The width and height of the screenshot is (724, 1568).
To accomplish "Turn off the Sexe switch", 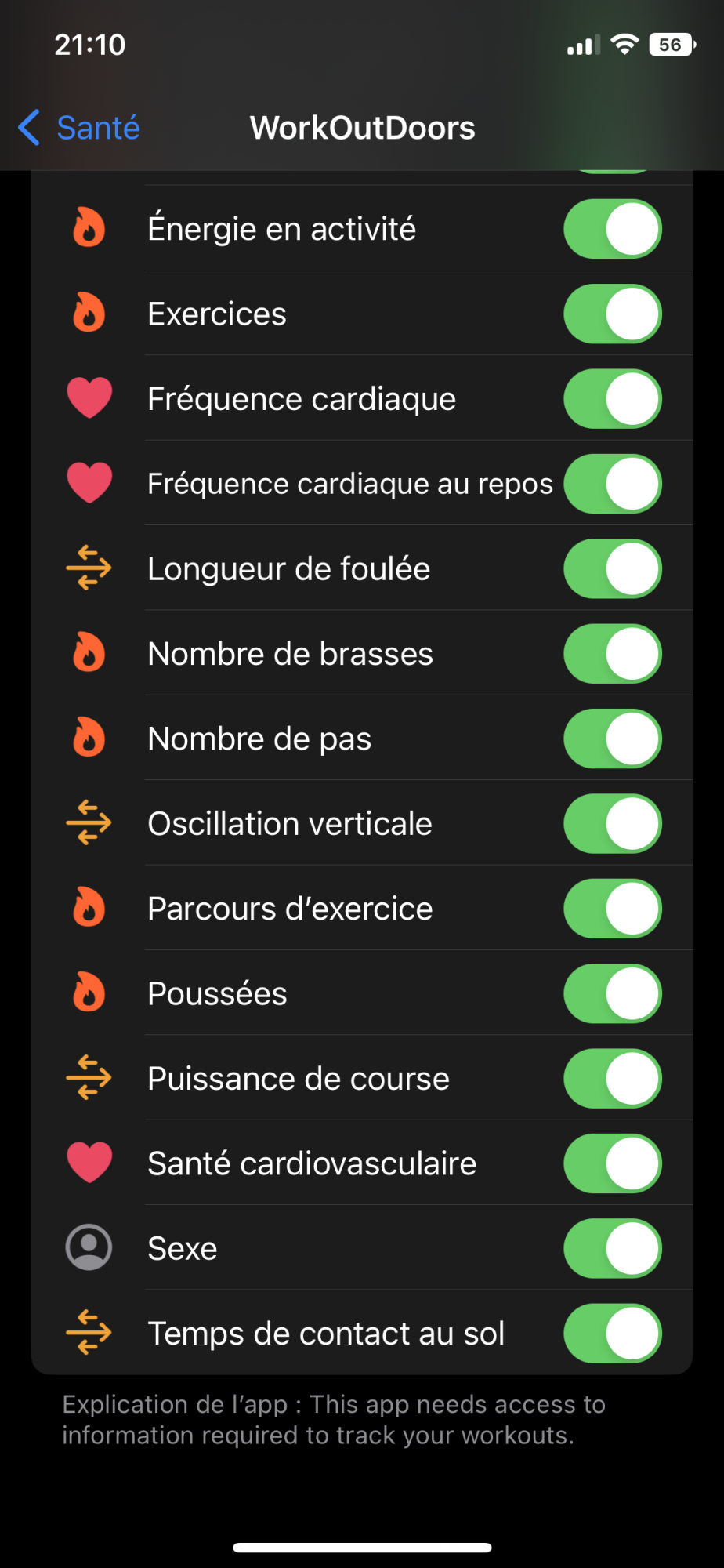I will 613,1248.
